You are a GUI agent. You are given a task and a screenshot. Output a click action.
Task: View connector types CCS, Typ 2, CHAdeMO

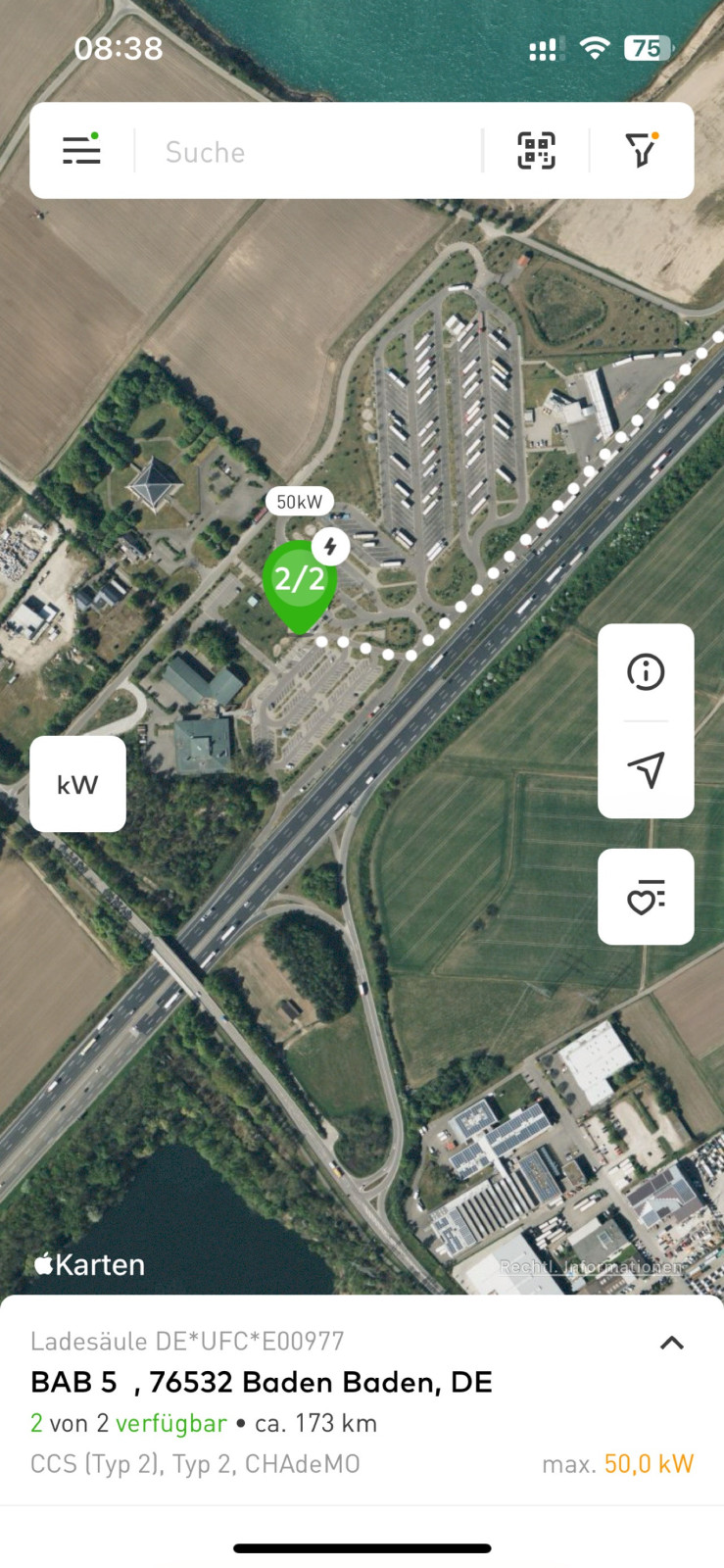point(196,1463)
